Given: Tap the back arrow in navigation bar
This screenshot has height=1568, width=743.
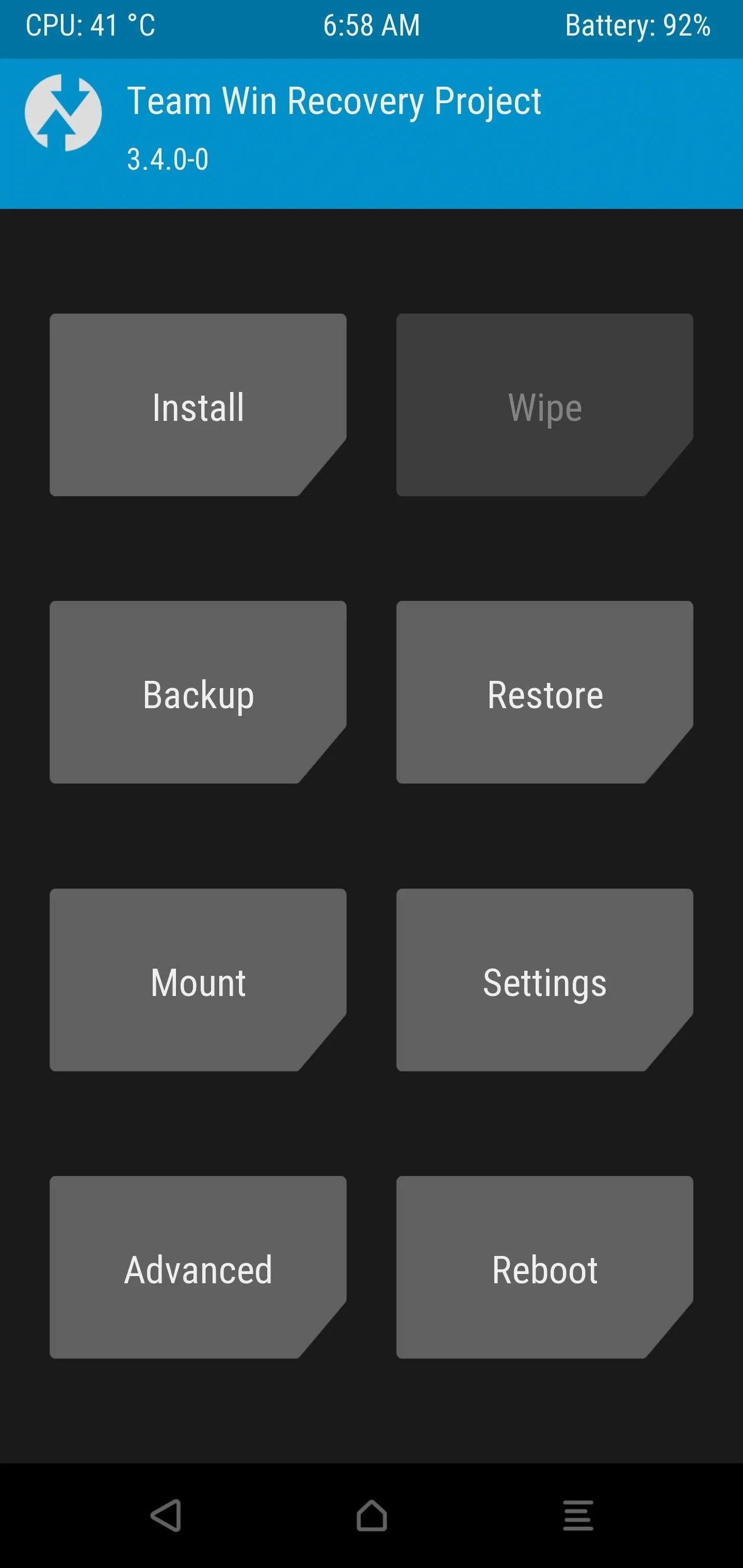Looking at the screenshot, I should click(166, 1515).
